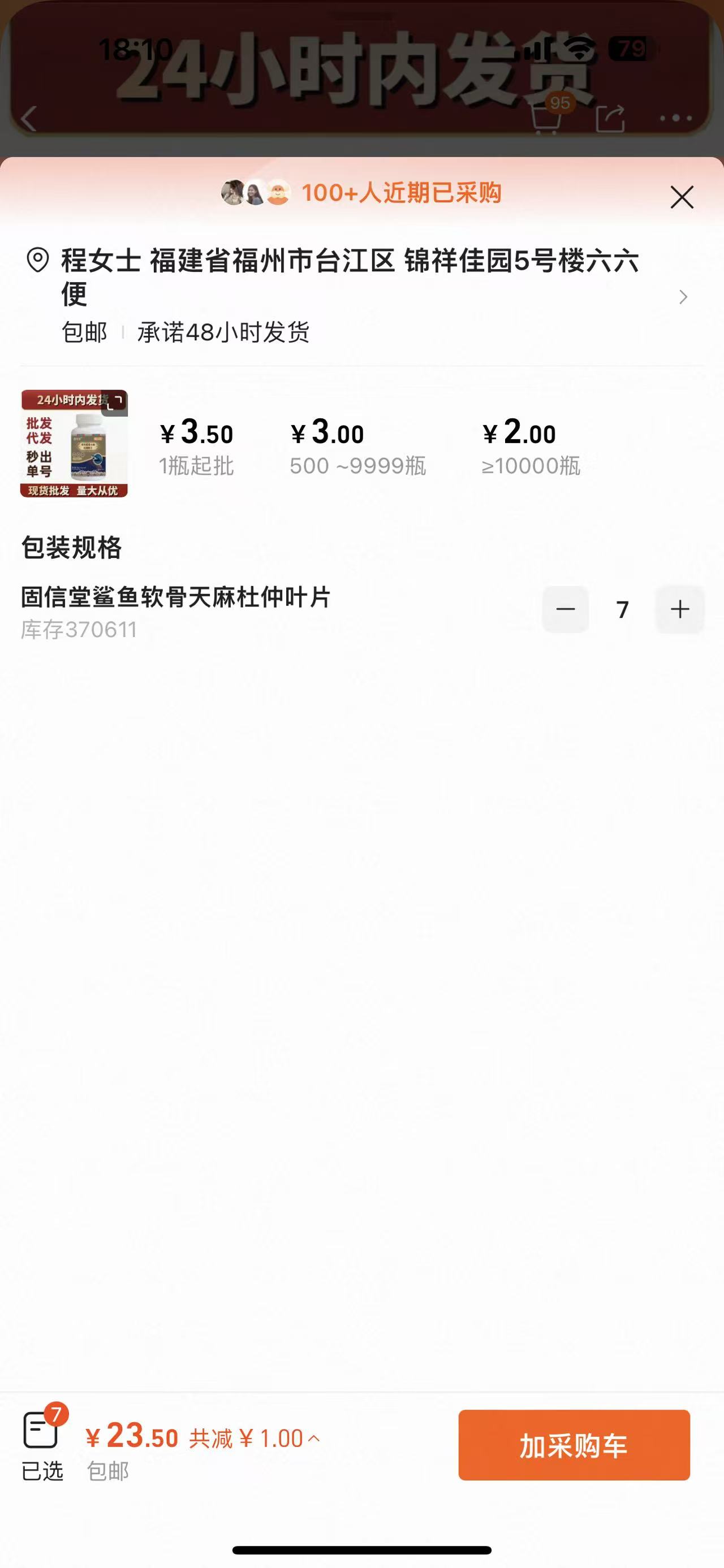Increase quantity of 固信堂鲨鱼软骨天麻杜仲叶片
This screenshot has height=1568, width=724.
pos(679,609)
